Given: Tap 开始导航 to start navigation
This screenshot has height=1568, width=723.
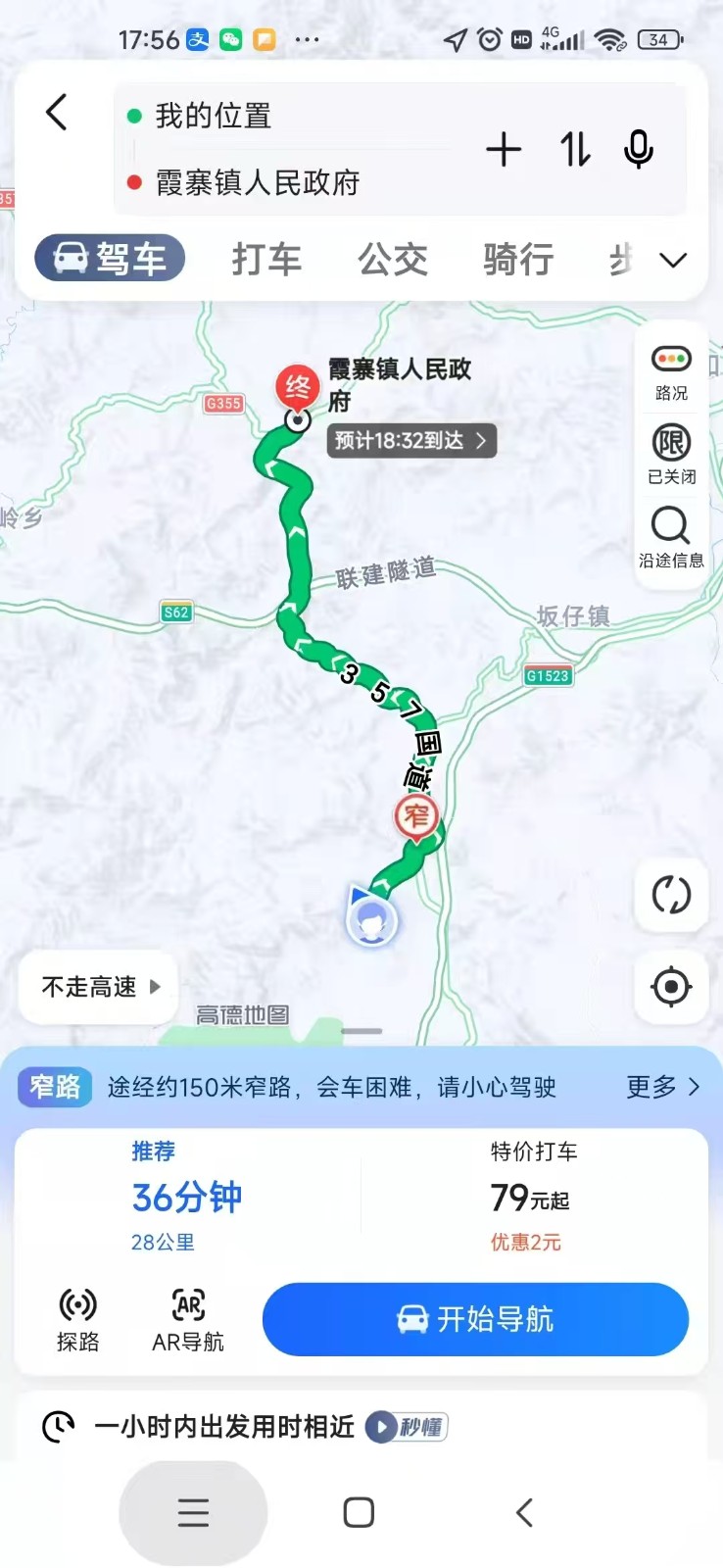Looking at the screenshot, I should pos(475,1319).
